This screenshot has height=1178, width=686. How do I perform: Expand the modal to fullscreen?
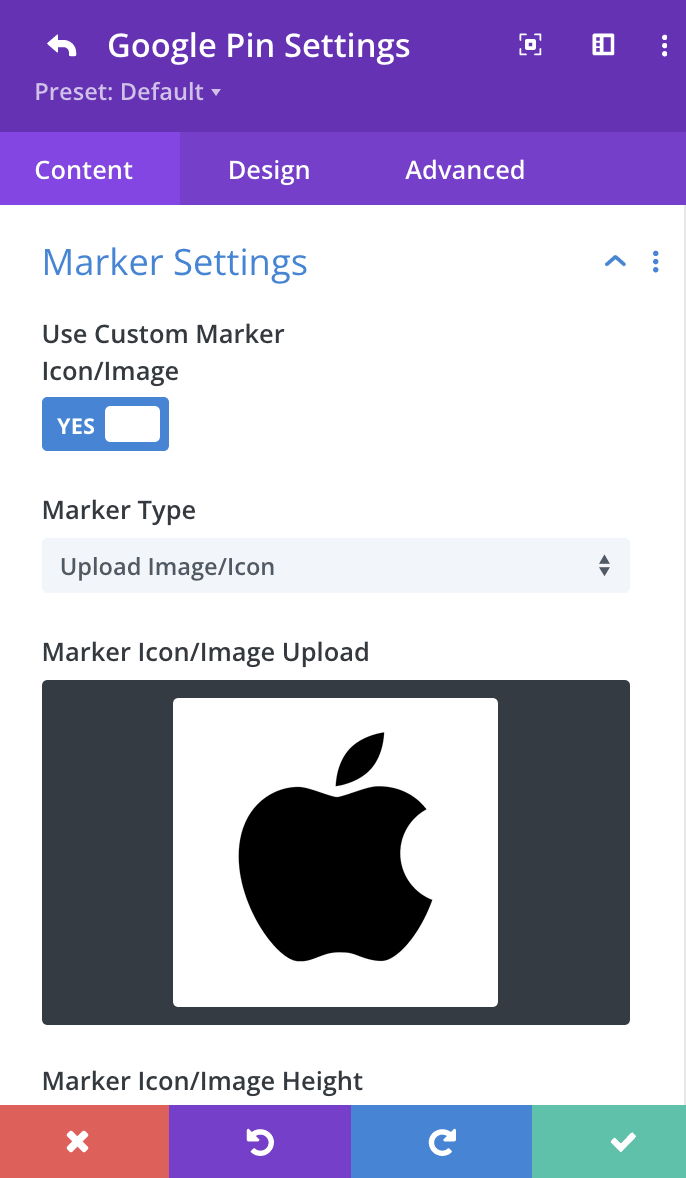tap(530, 45)
